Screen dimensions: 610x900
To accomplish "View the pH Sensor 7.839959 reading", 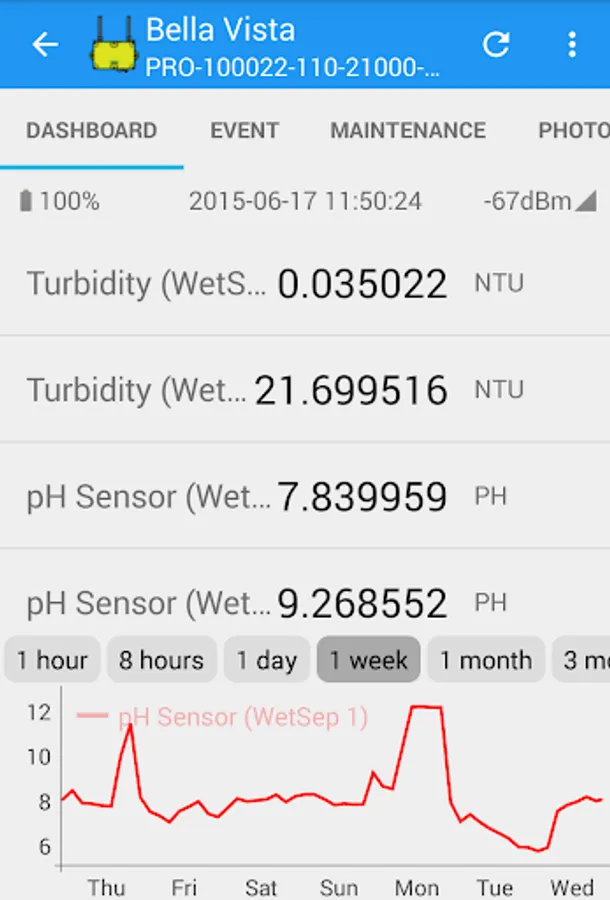I will tap(305, 497).
